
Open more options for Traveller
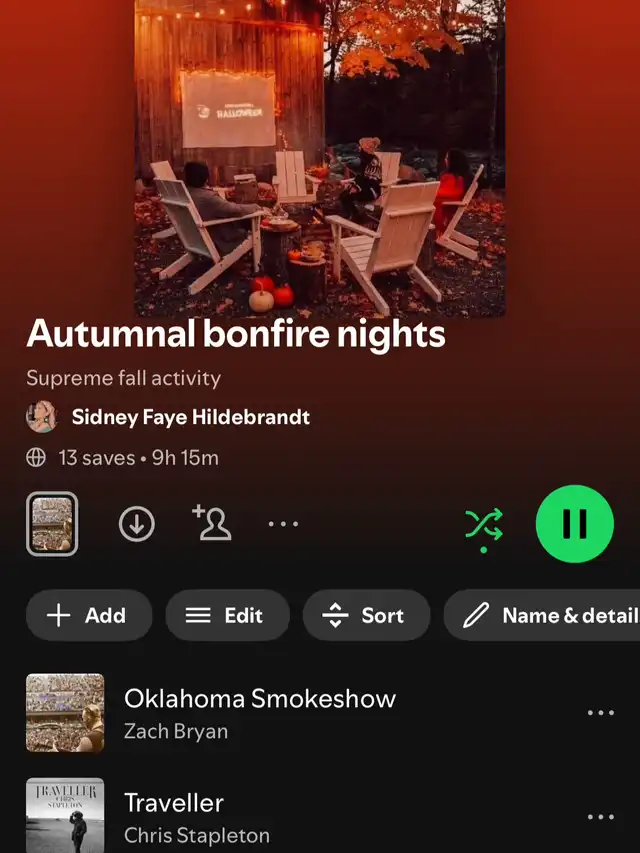tap(600, 816)
